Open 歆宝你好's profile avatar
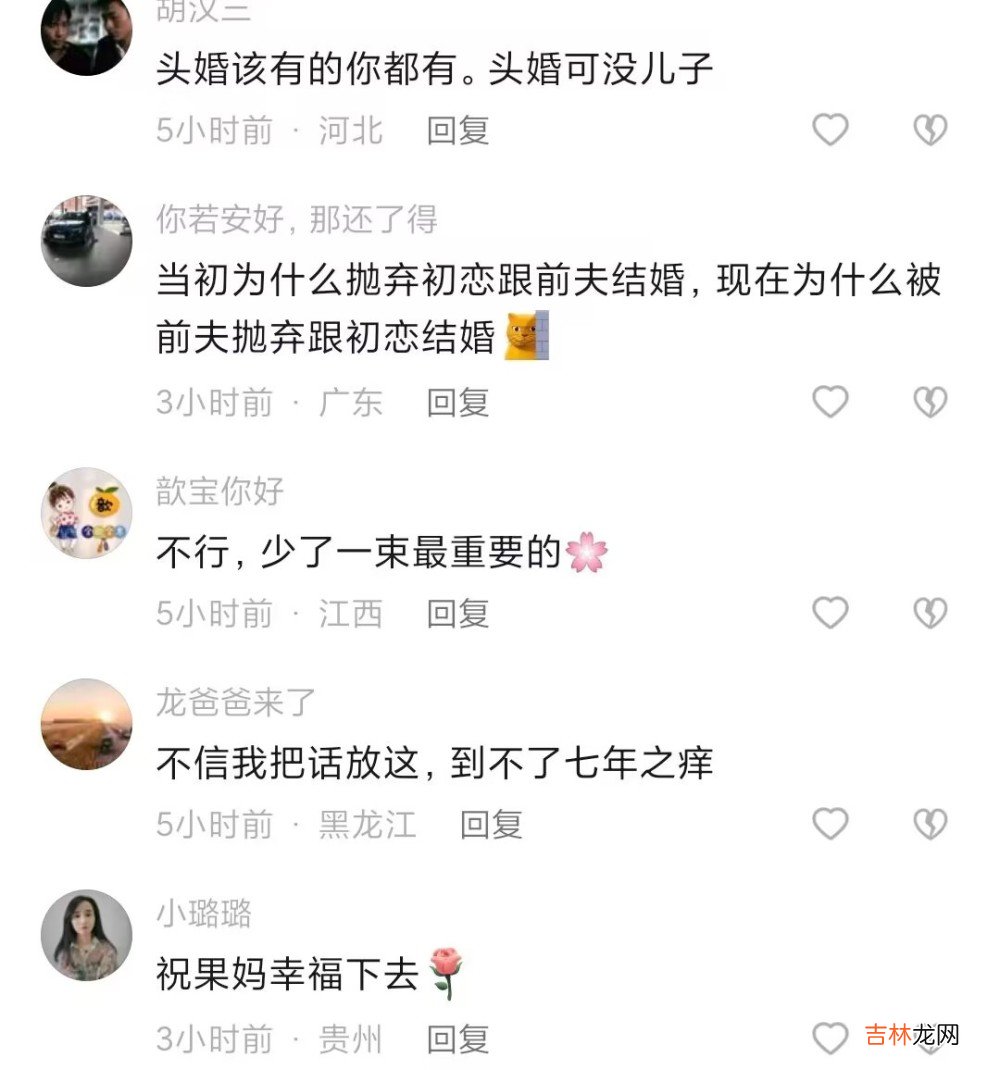This screenshot has height=1070, width=1000. [x=87, y=513]
